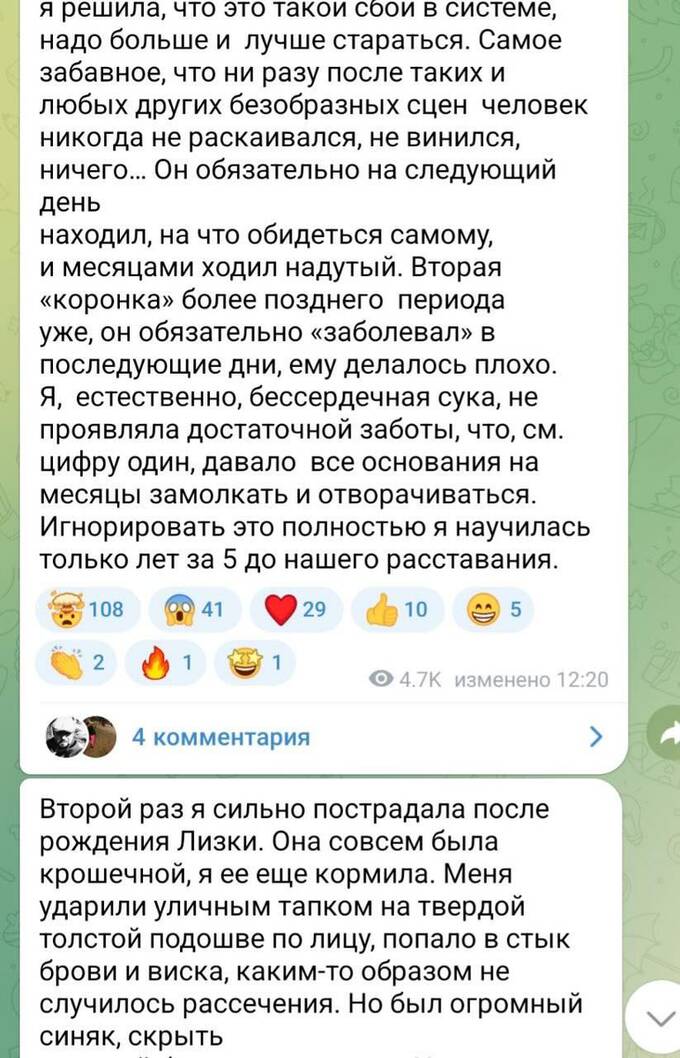This screenshot has width=680, height=1058.
Task: Tap the thumbs up reaction with 10
Action: tap(396, 609)
